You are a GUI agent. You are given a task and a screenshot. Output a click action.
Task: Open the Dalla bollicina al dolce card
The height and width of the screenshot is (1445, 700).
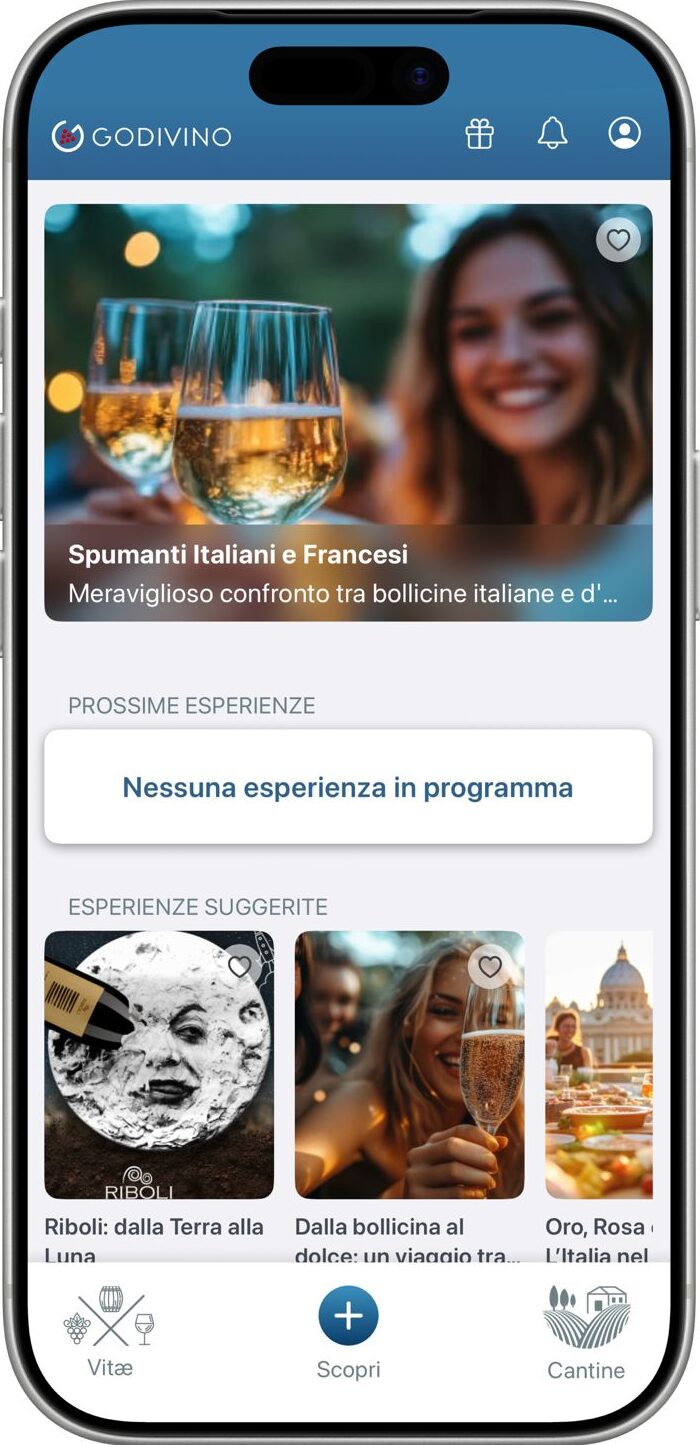click(409, 1080)
